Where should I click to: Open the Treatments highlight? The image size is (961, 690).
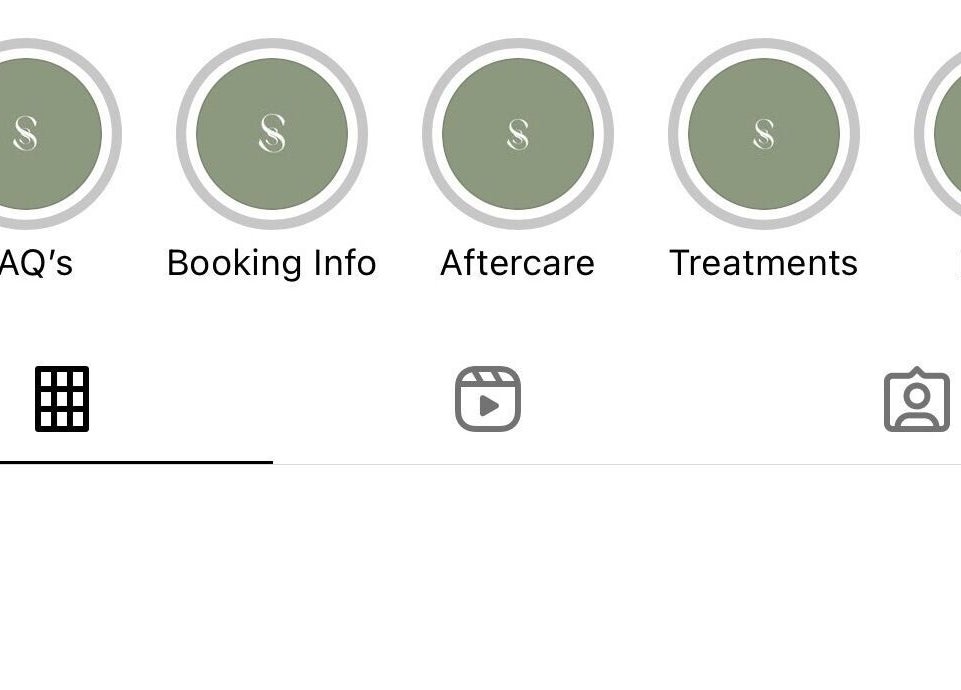(x=764, y=134)
